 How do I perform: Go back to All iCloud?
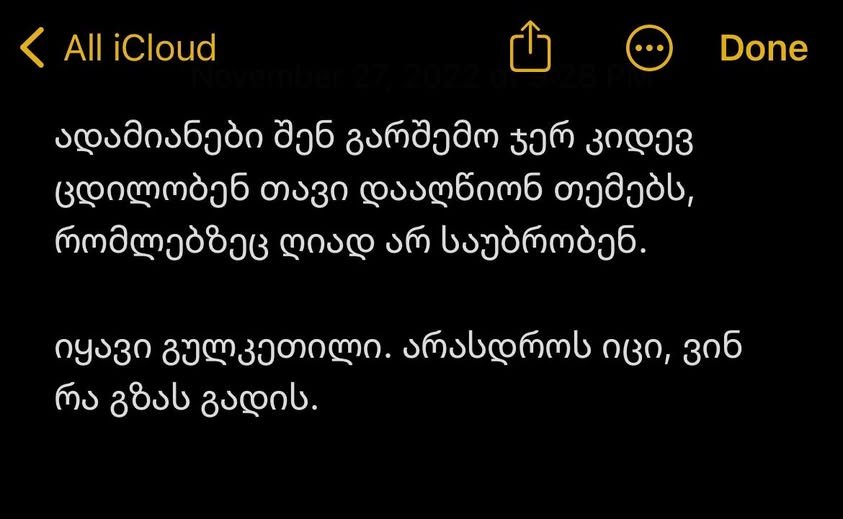pos(120,48)
